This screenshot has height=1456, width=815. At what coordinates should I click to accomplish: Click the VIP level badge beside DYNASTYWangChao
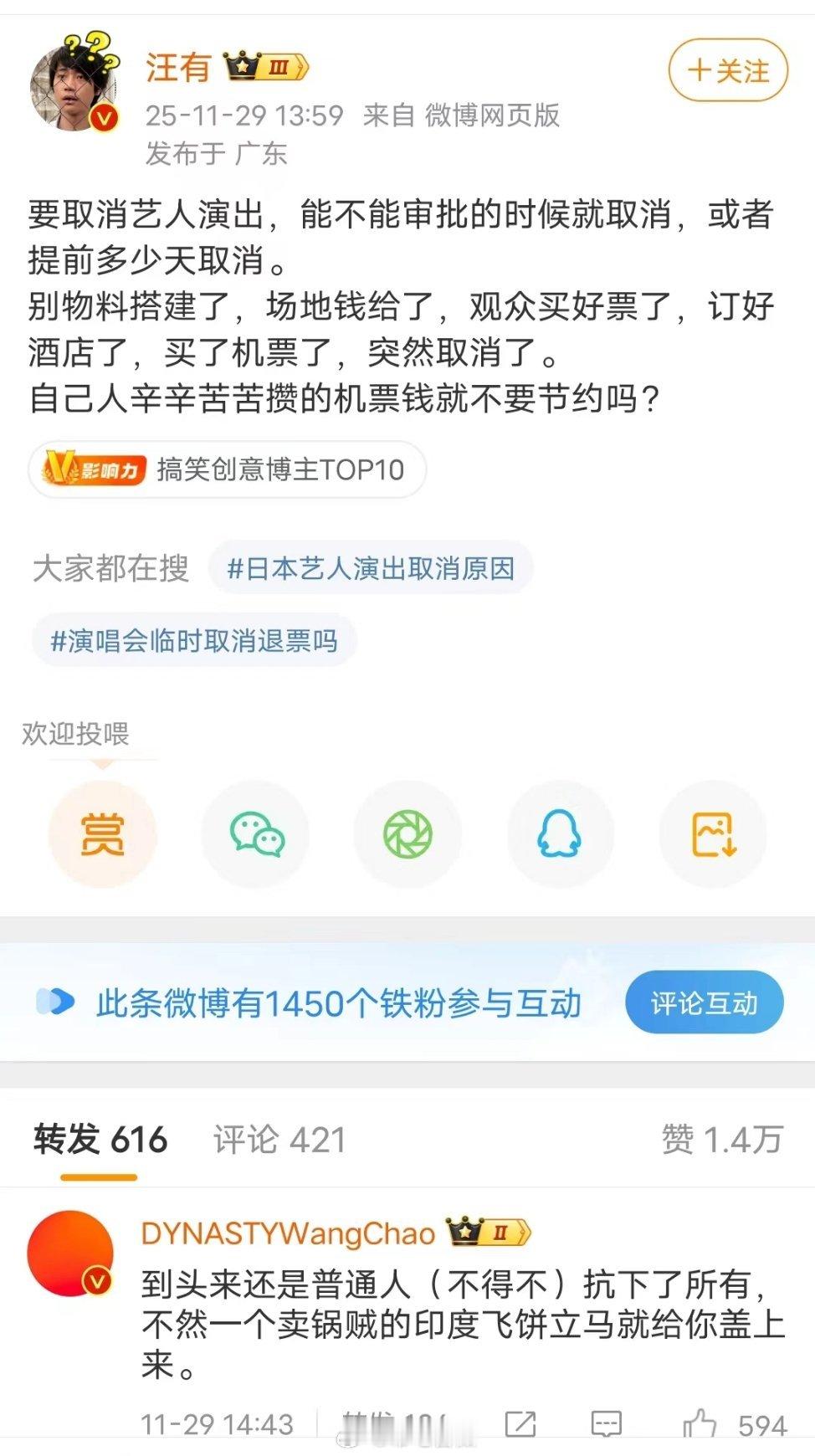pyautogui.click(x=489, y=1233)
